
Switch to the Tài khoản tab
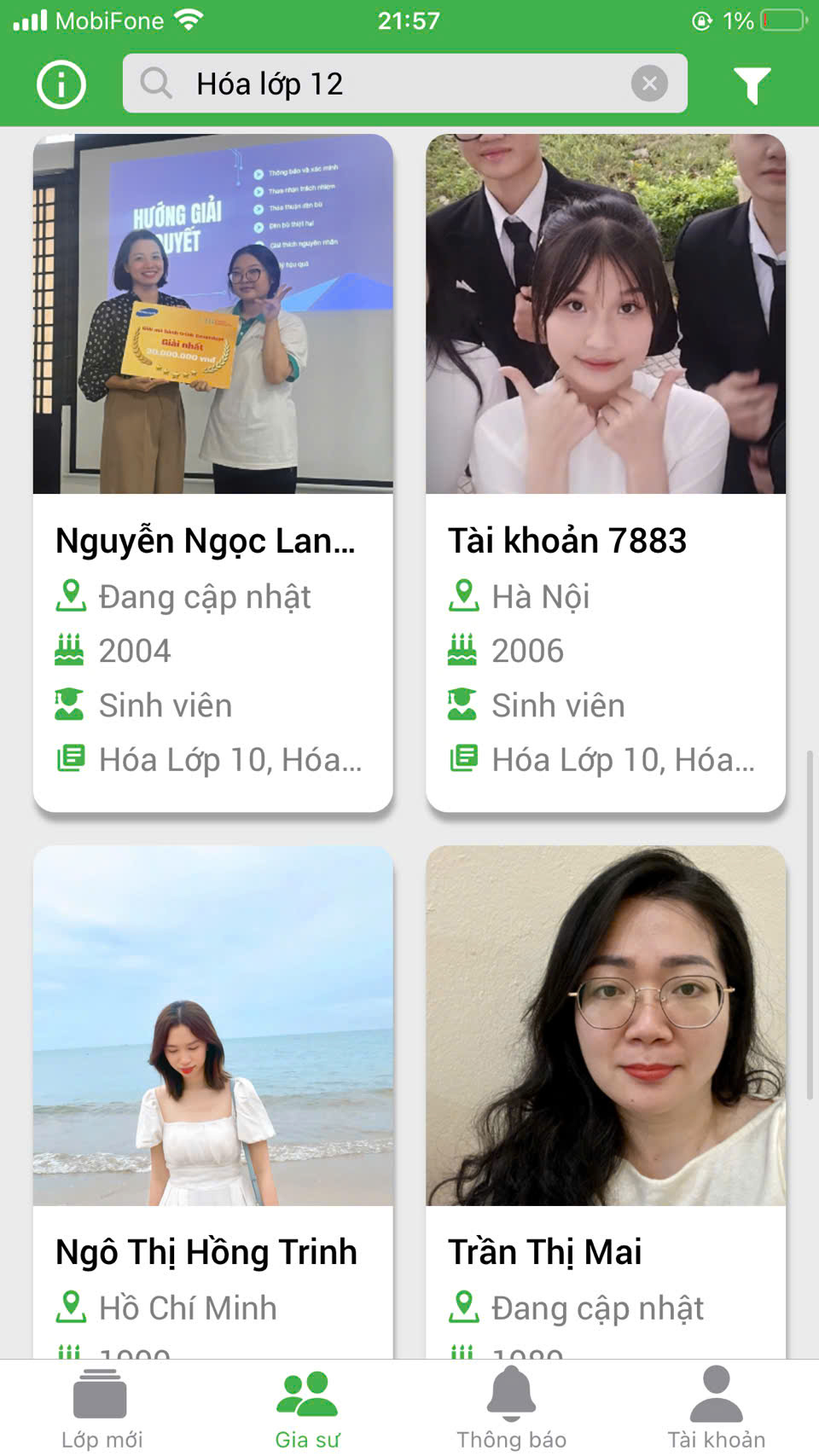point(716,1409)
